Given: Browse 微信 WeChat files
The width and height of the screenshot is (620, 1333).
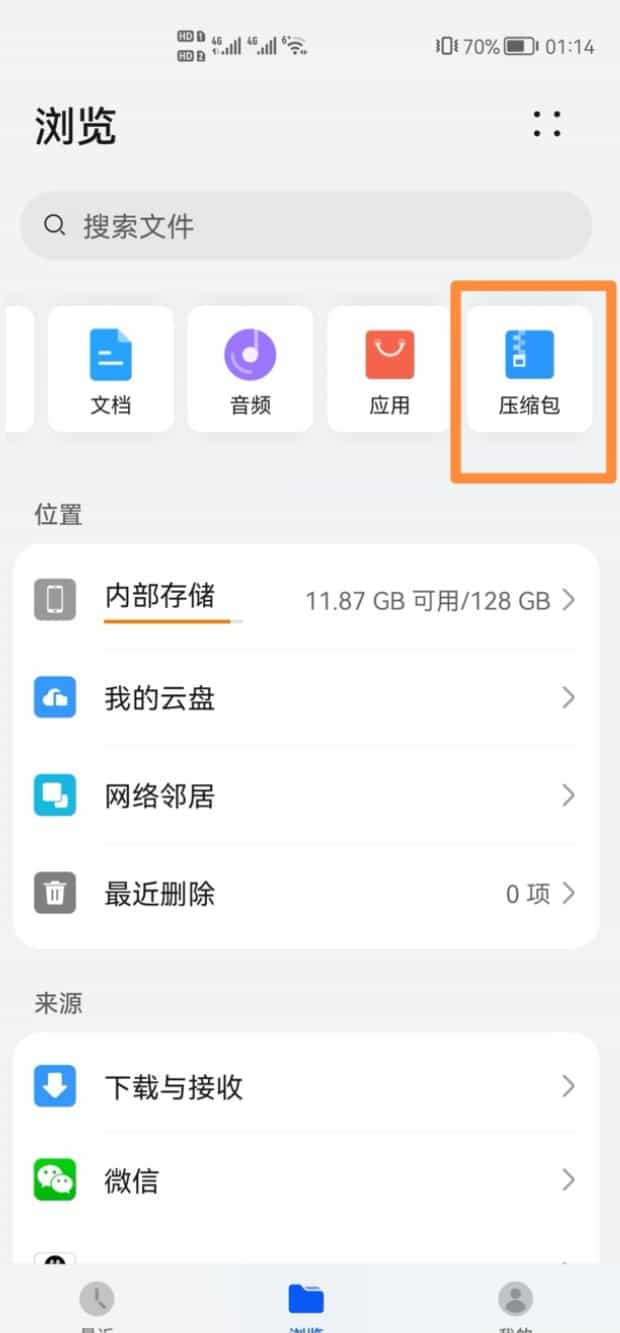Looking at the screenshot, I should pos(306,1181).
